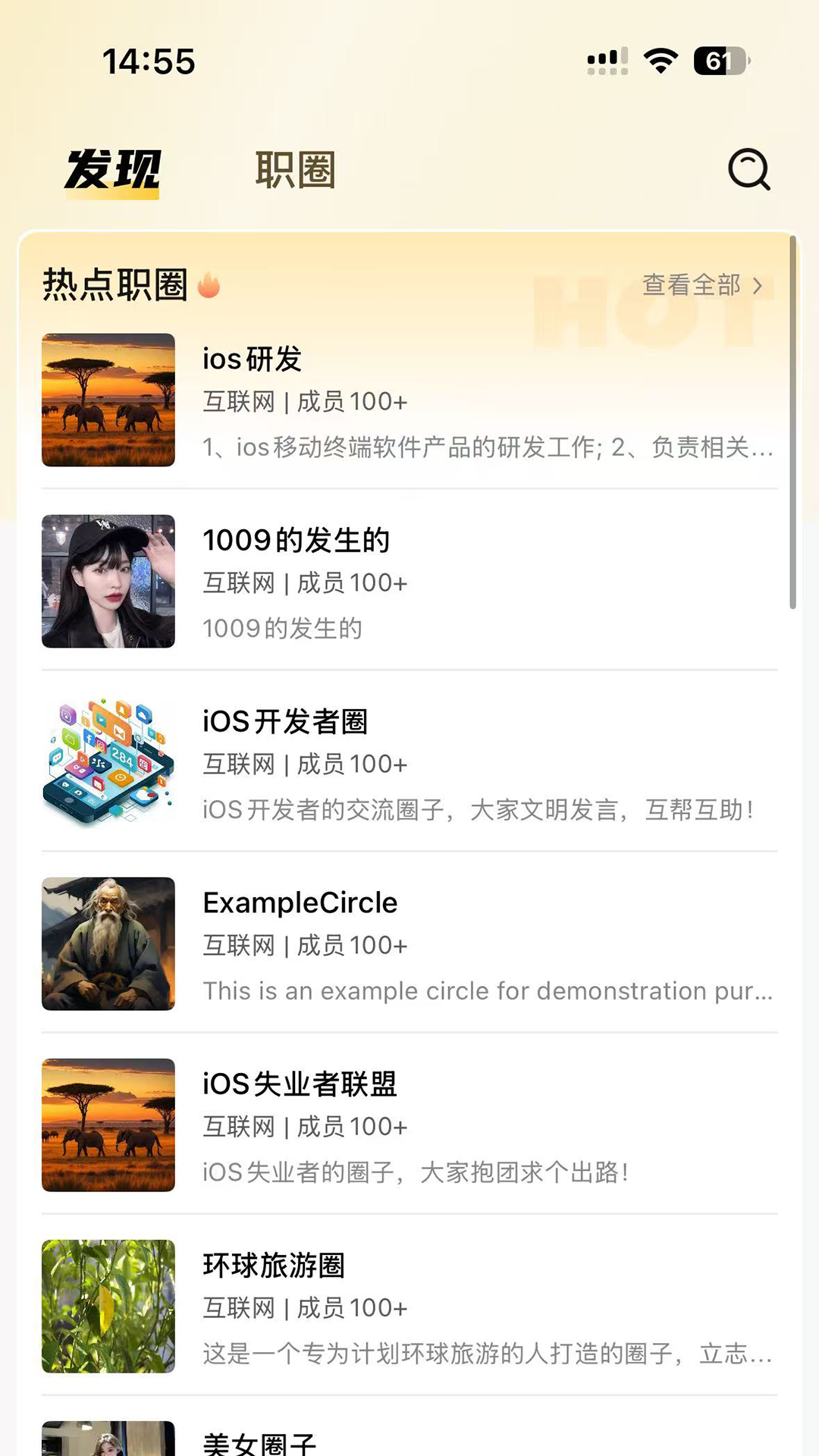The width and height of the screenshot is (819, 1456).
Task: Tap the battery level indicator showing 61
Action: click(x=716, y=62)
